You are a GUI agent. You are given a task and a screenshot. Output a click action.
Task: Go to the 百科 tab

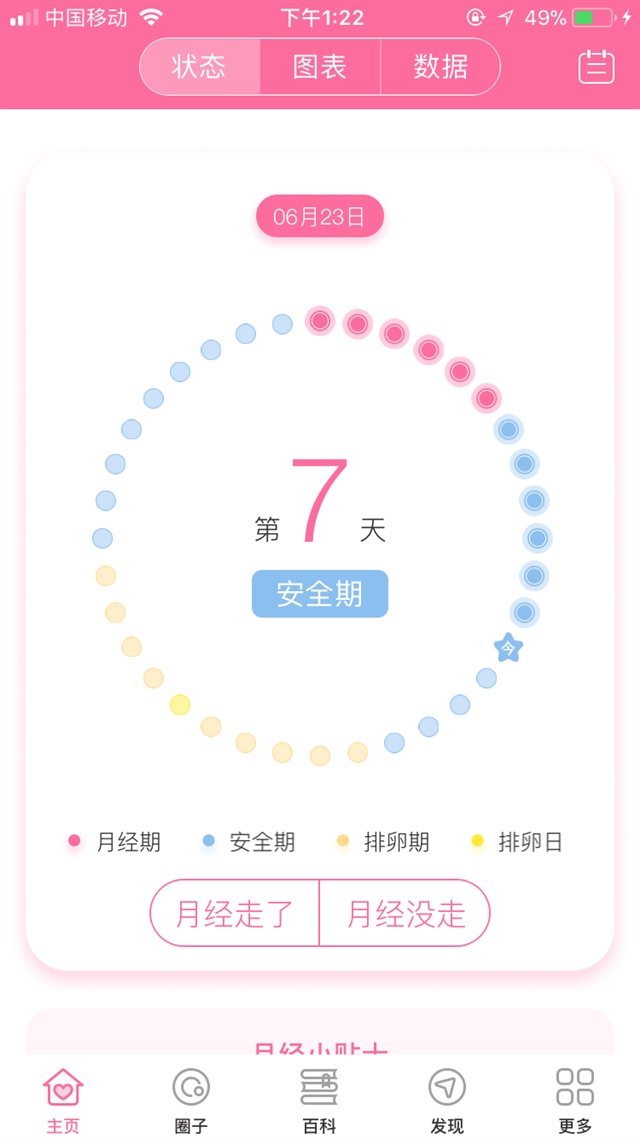click(x=320, y=1098)
